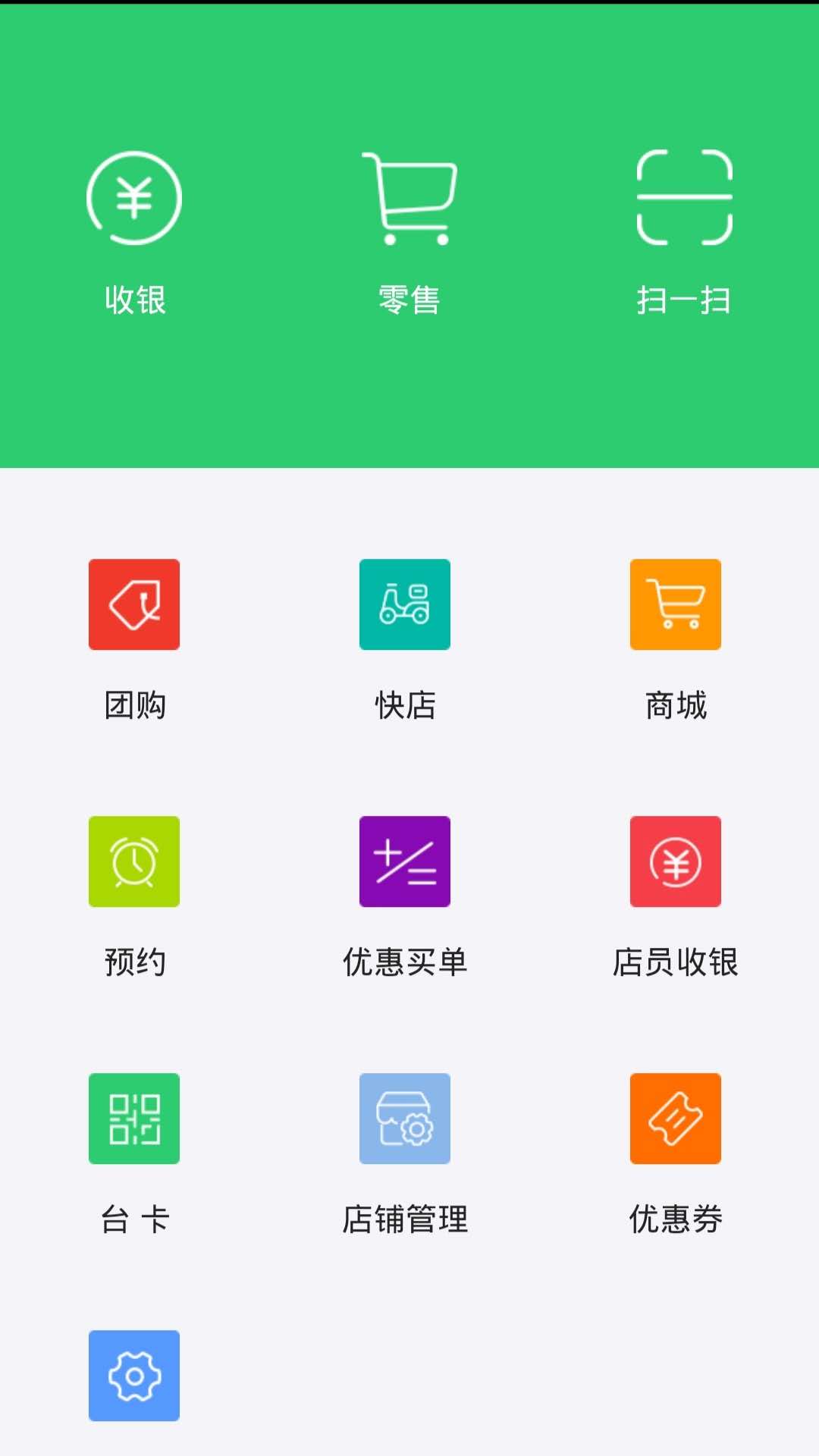The width and height of the screenshot is (819, 1456).
Task: Open 优惠券 coupons
Action: [x=676, y=1119]
